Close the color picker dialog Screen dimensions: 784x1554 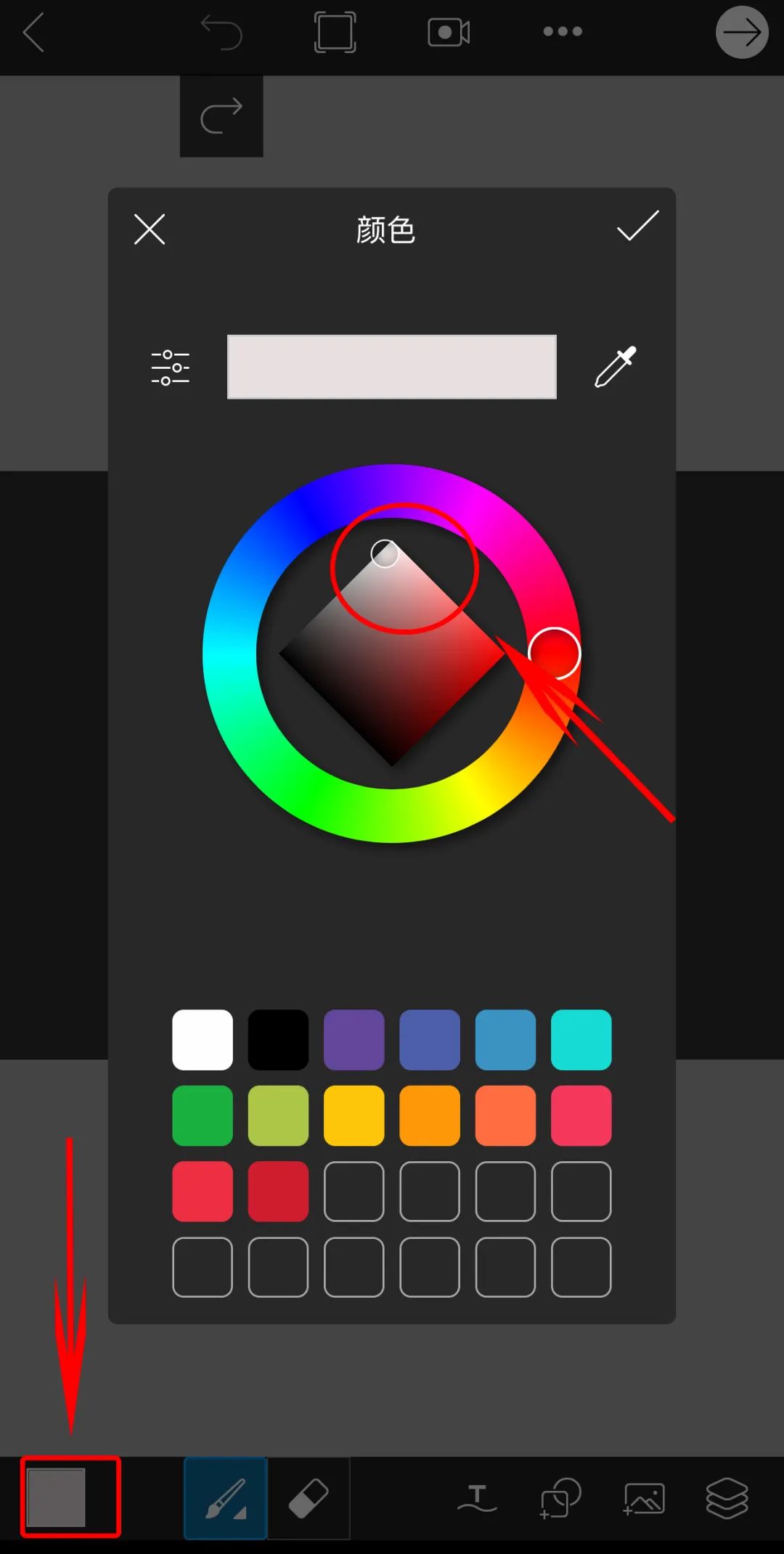[150, 229]
